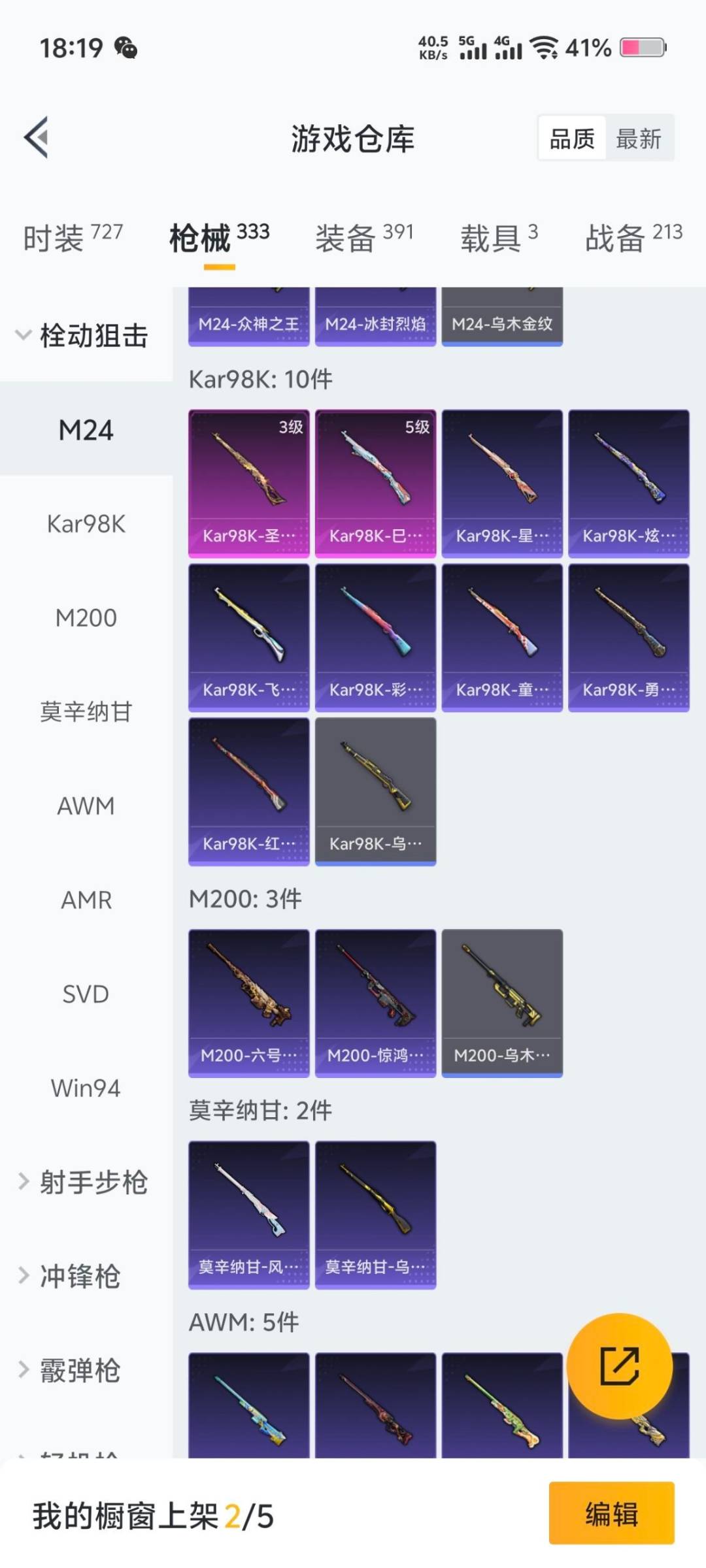The image size is (706, 1568).
Task: Select M24 in the sidebar
Action: [86, 431]
